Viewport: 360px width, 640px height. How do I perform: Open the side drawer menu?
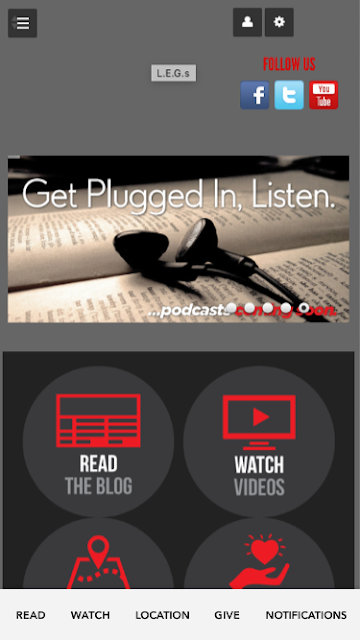tap(22, 23)
